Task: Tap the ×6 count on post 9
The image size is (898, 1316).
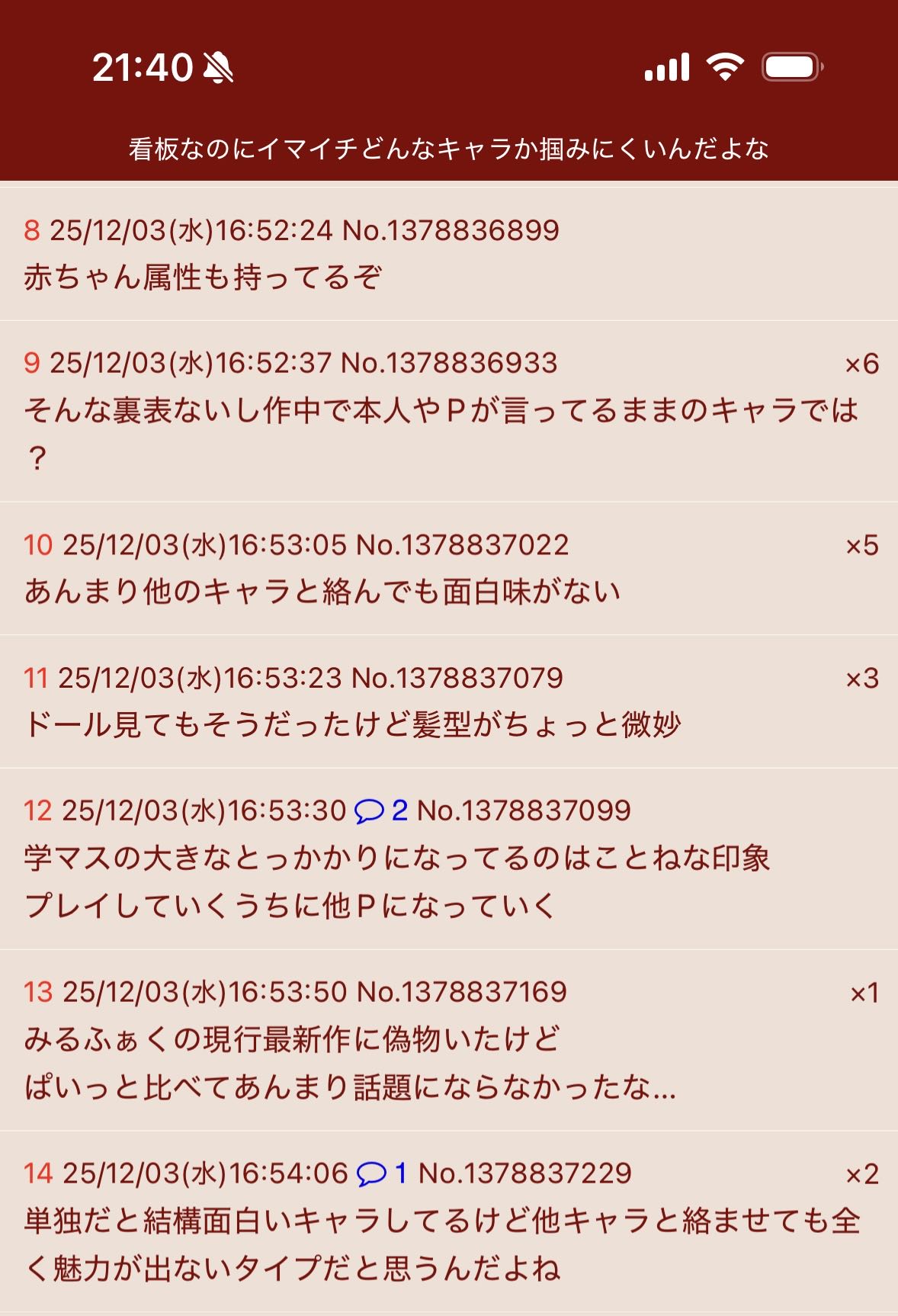Action: (861, 364)
